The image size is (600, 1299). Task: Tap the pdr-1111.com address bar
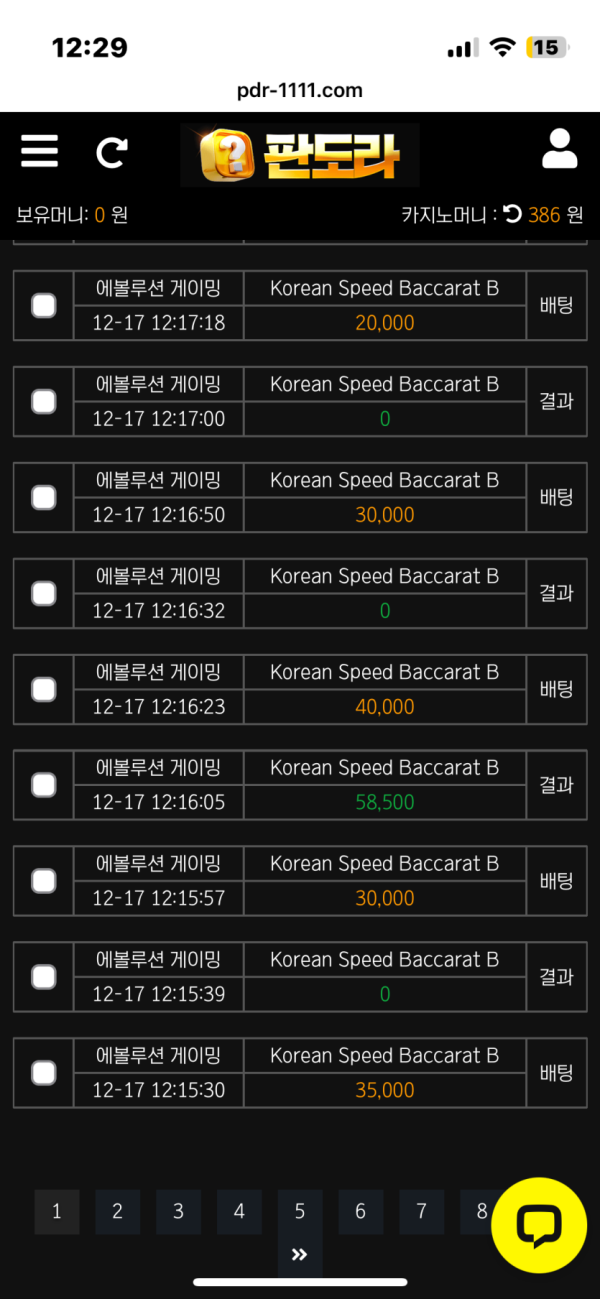[300, 90]
